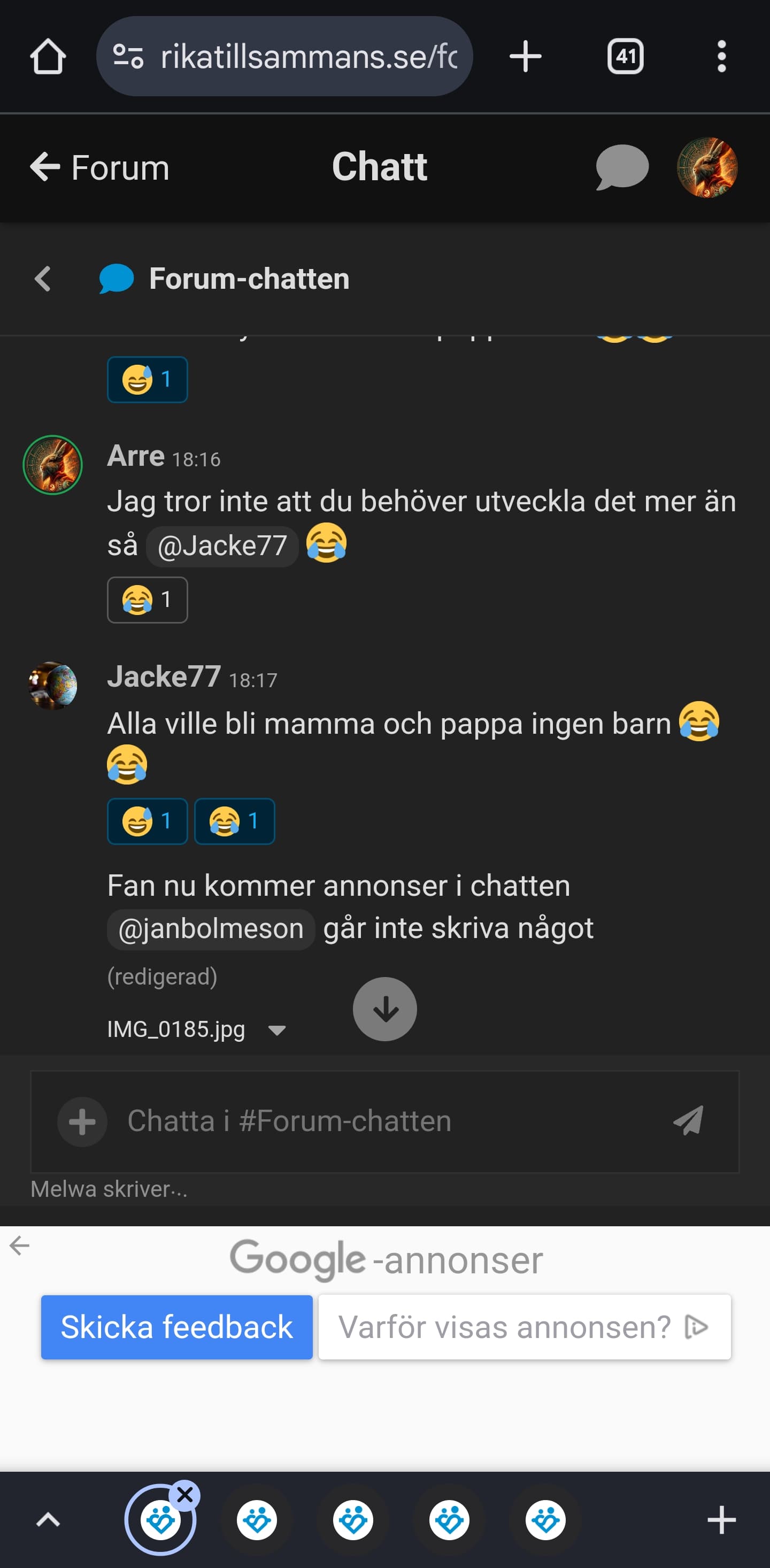This screenshot has width=770, height=1568.
Task: Send the chat message
Action: pyautogui.click(x=689, y=1120)
